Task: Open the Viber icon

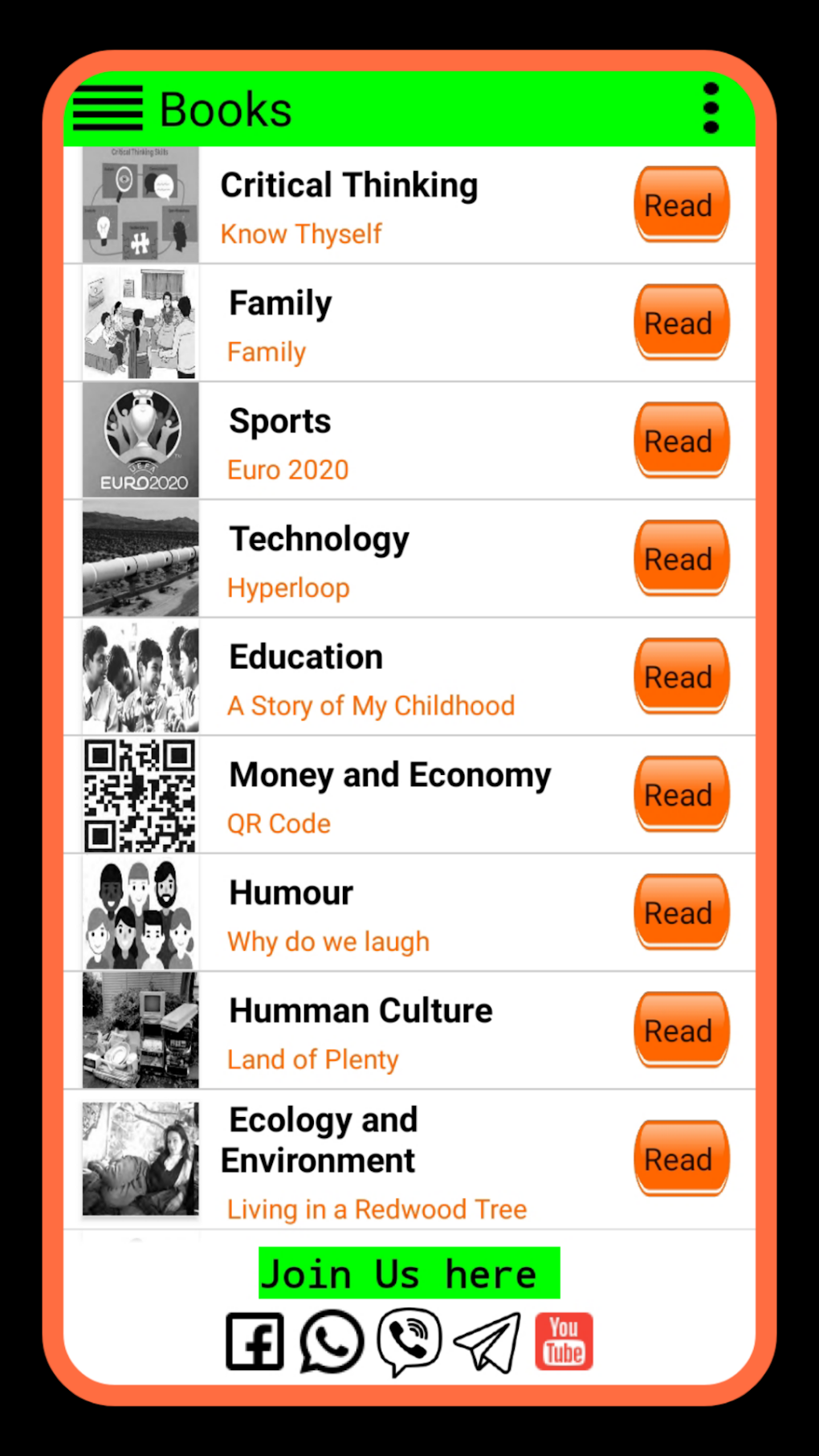Action: (409, 1341)
